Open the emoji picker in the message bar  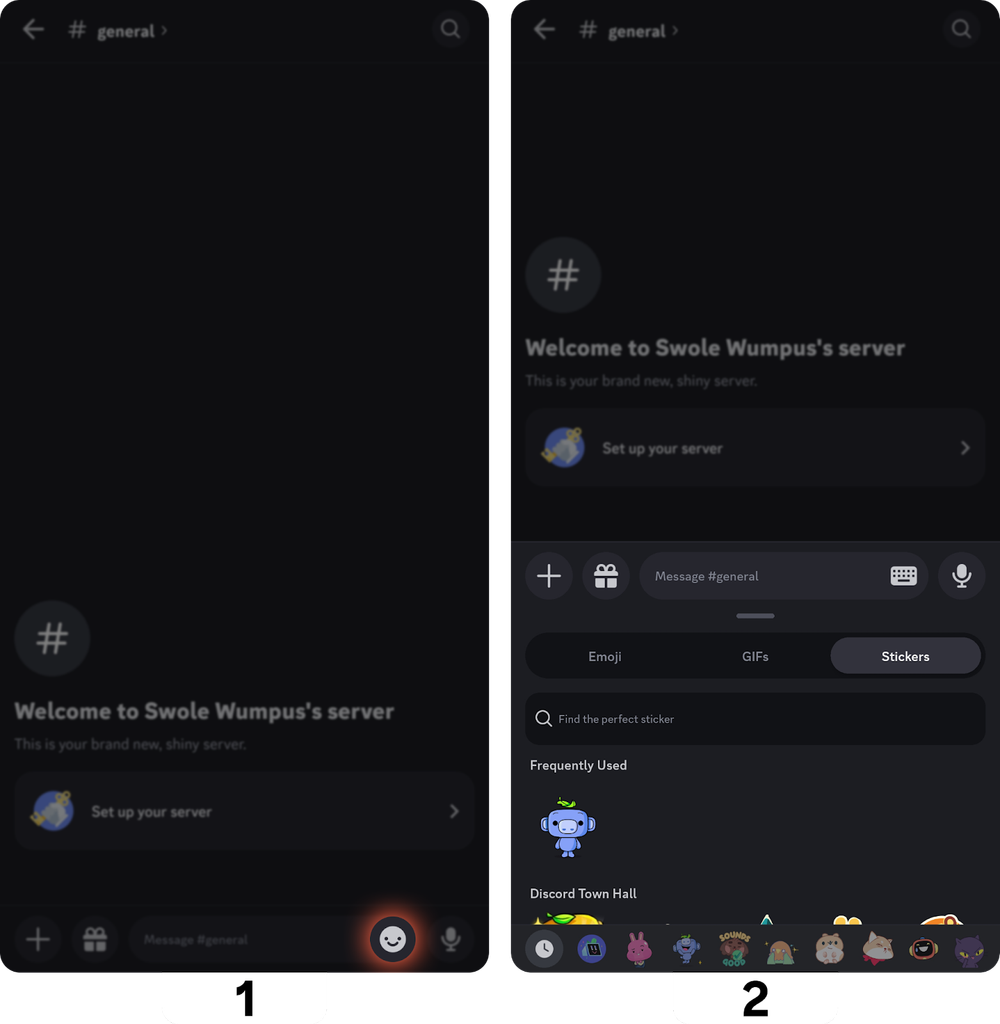(393, 939)
